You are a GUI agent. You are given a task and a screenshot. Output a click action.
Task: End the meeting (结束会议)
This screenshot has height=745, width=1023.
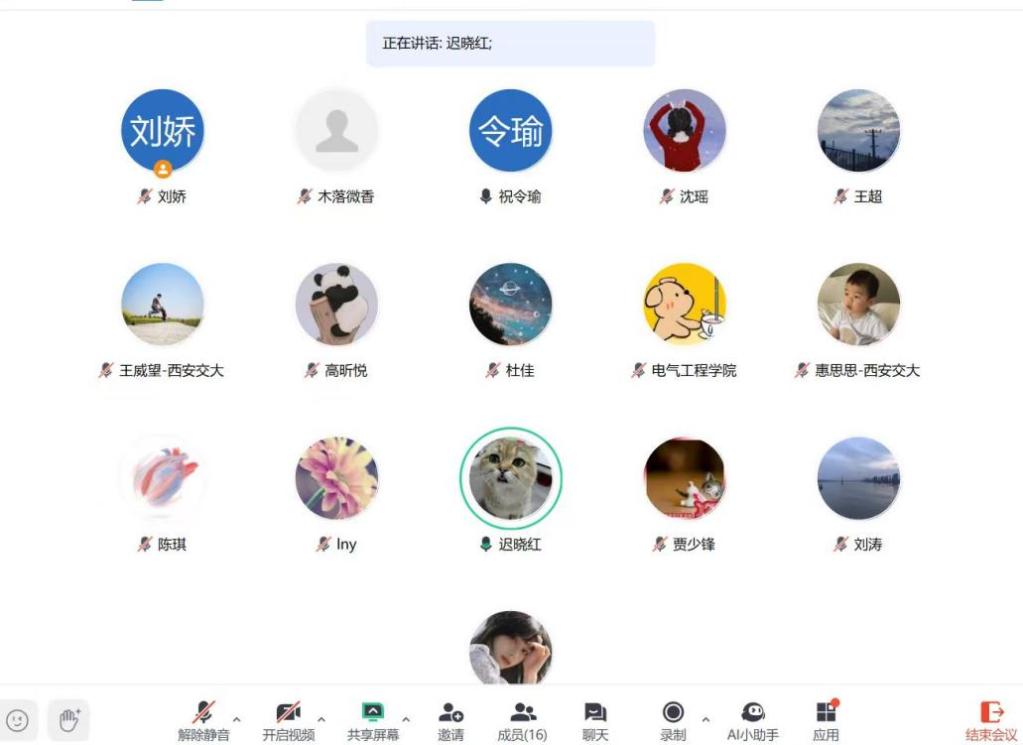coord(991,720)
